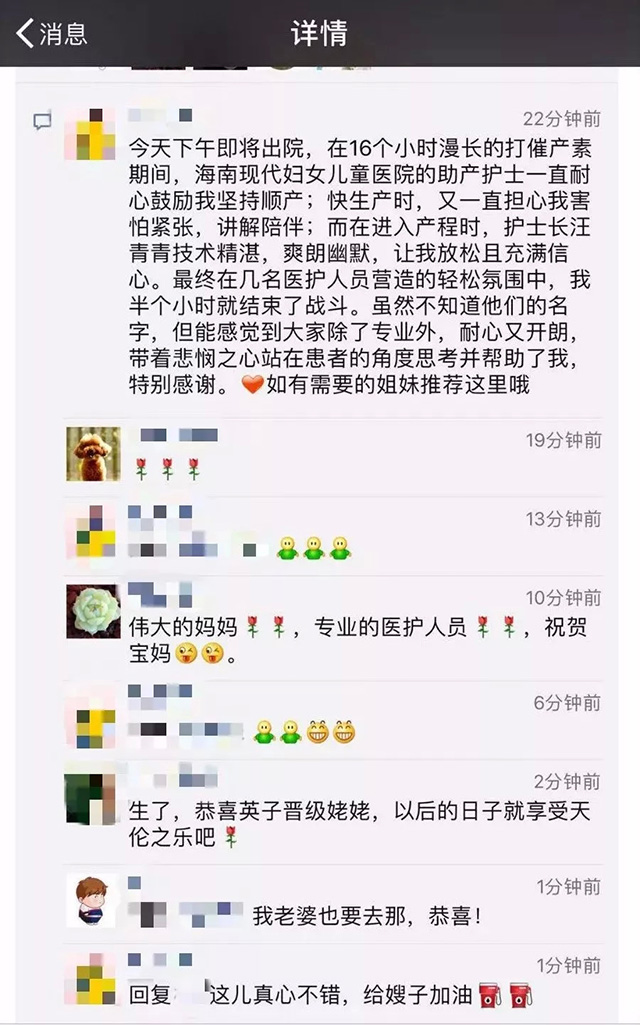The image size is (640, 1025).
Task: Open the poodle avatar commenter's profile
Action: 93,454
